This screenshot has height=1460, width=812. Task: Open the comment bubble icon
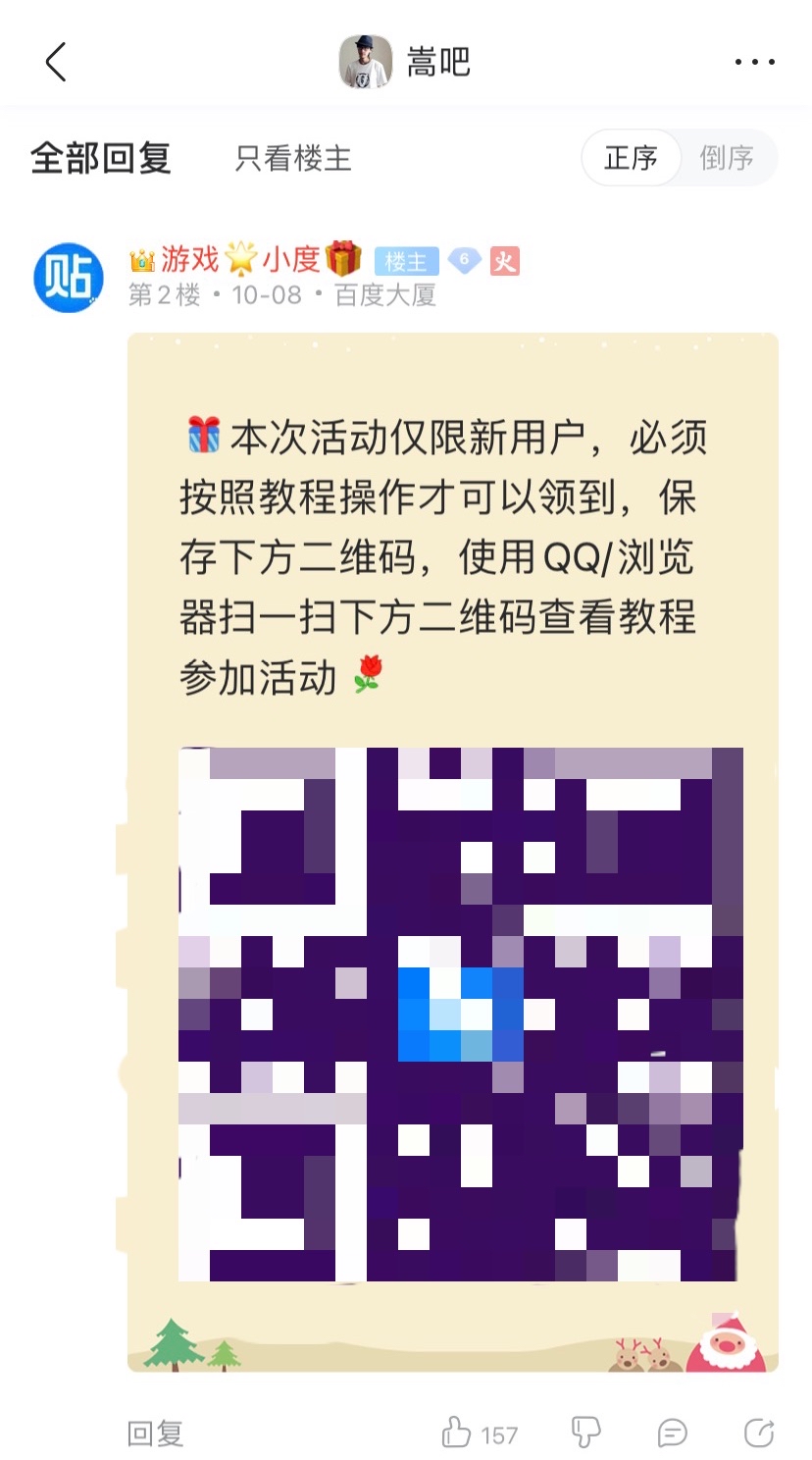click(x=673, y=1434)
